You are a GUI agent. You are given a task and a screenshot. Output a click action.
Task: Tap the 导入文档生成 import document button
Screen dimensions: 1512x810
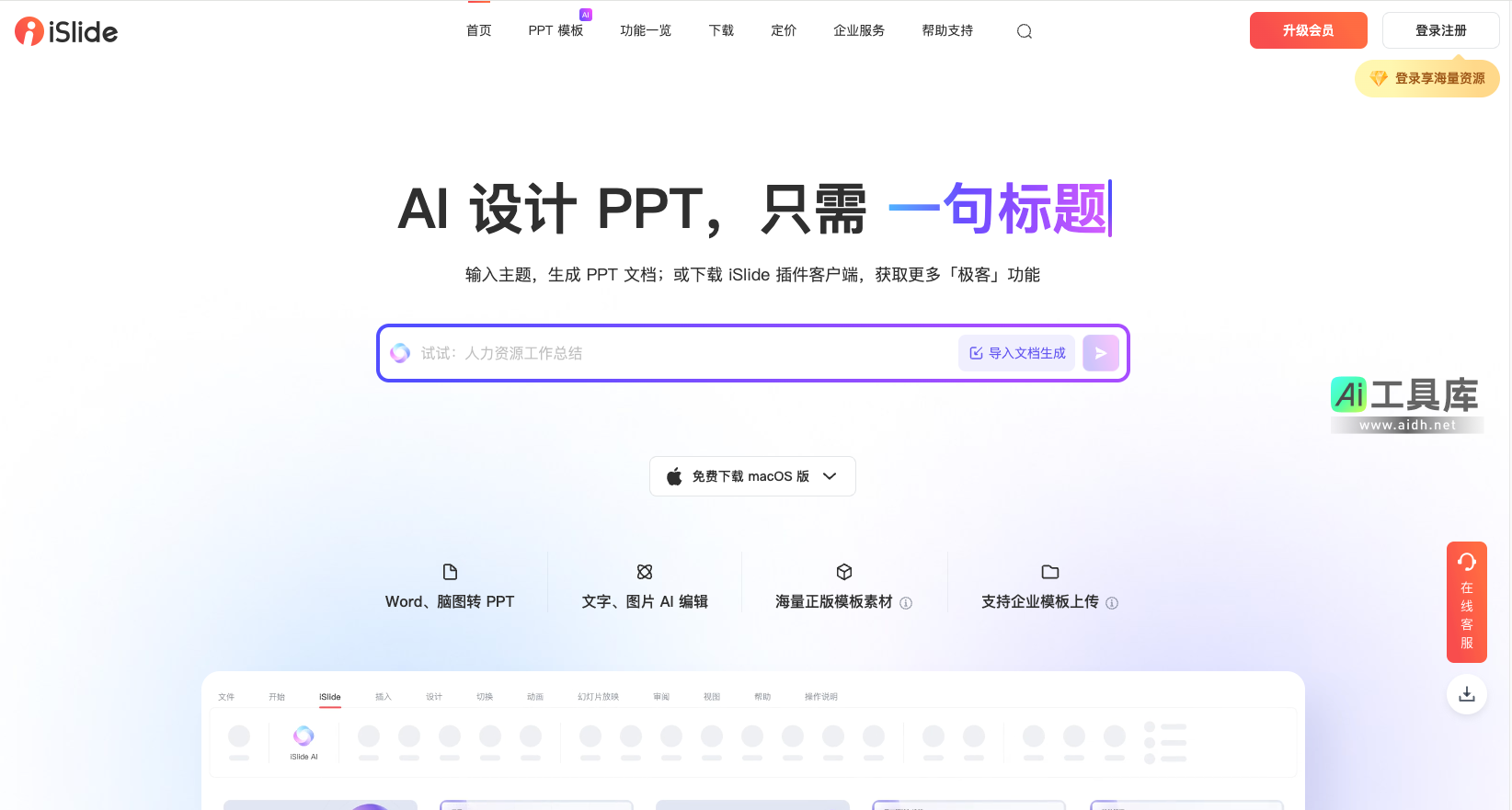pos(1017,353)
